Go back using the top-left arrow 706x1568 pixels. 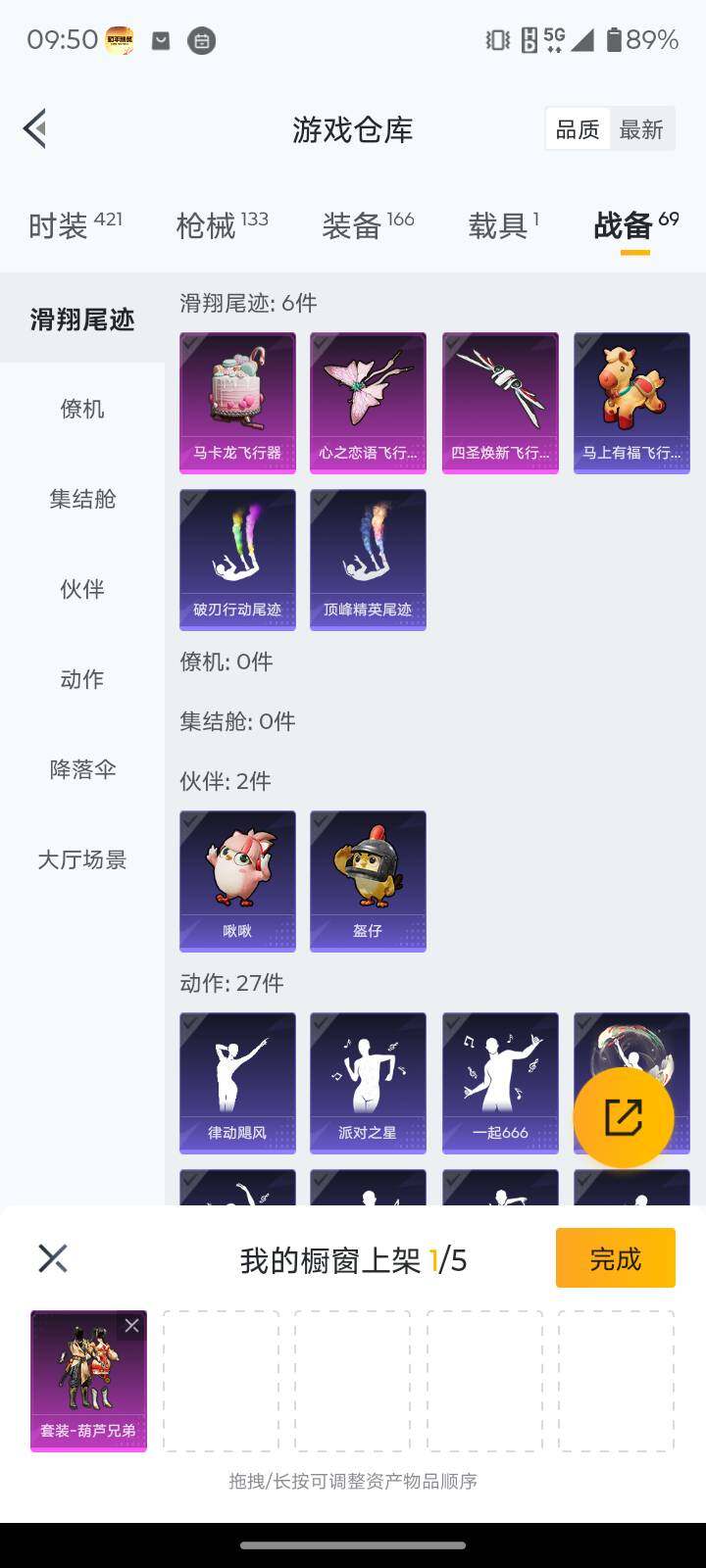pos(34,128)
